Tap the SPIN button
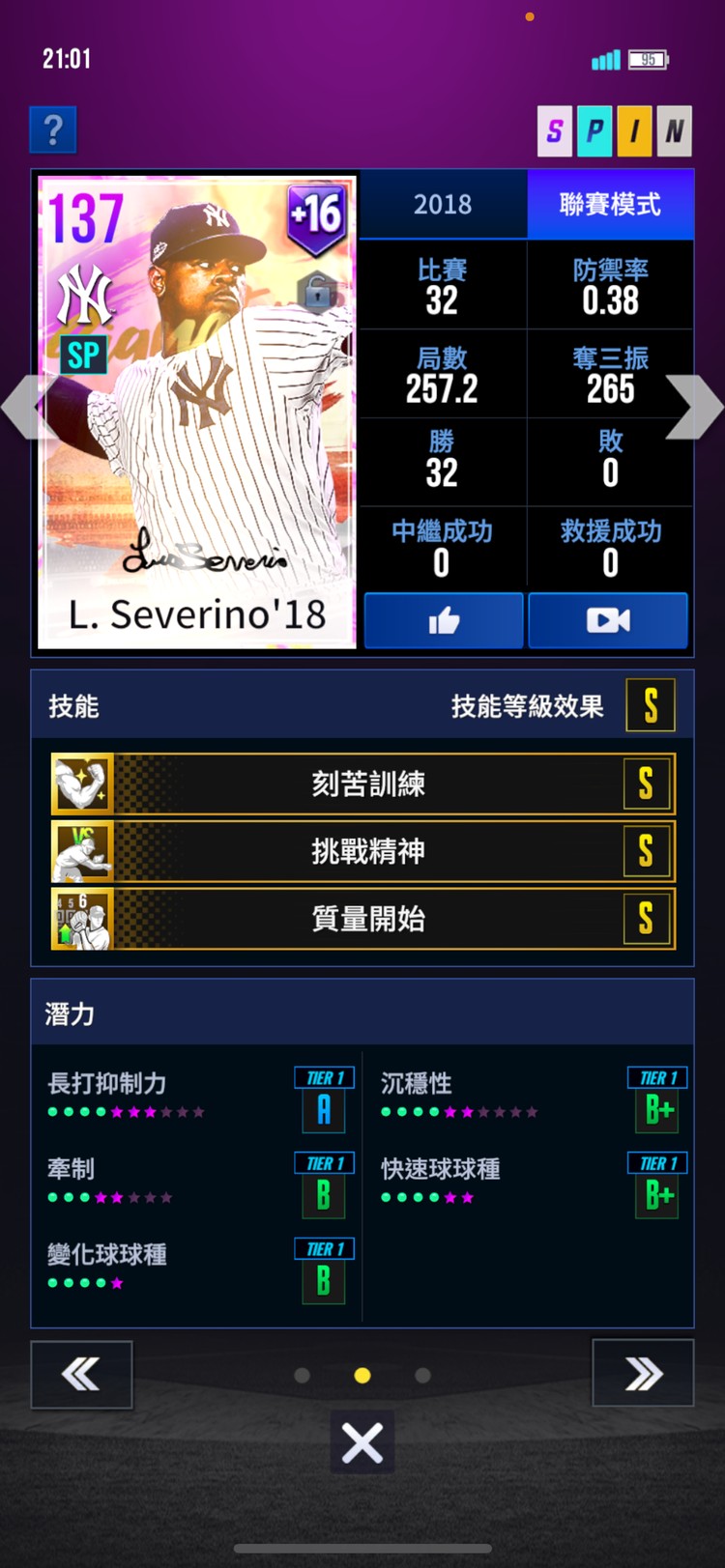The width and height of the screenshot is (725, 1568). point(615,130)
